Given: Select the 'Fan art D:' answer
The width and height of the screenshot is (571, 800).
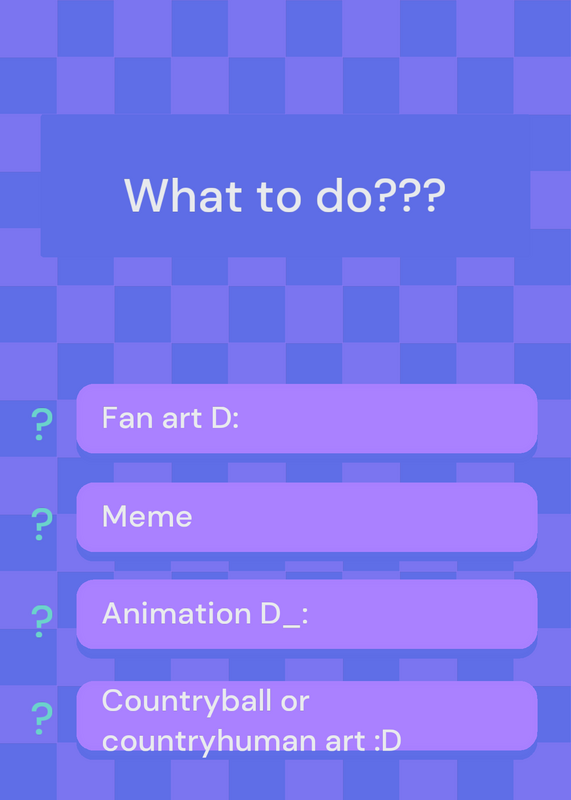Looking at the screenshot, I should (x=307, y=418).
